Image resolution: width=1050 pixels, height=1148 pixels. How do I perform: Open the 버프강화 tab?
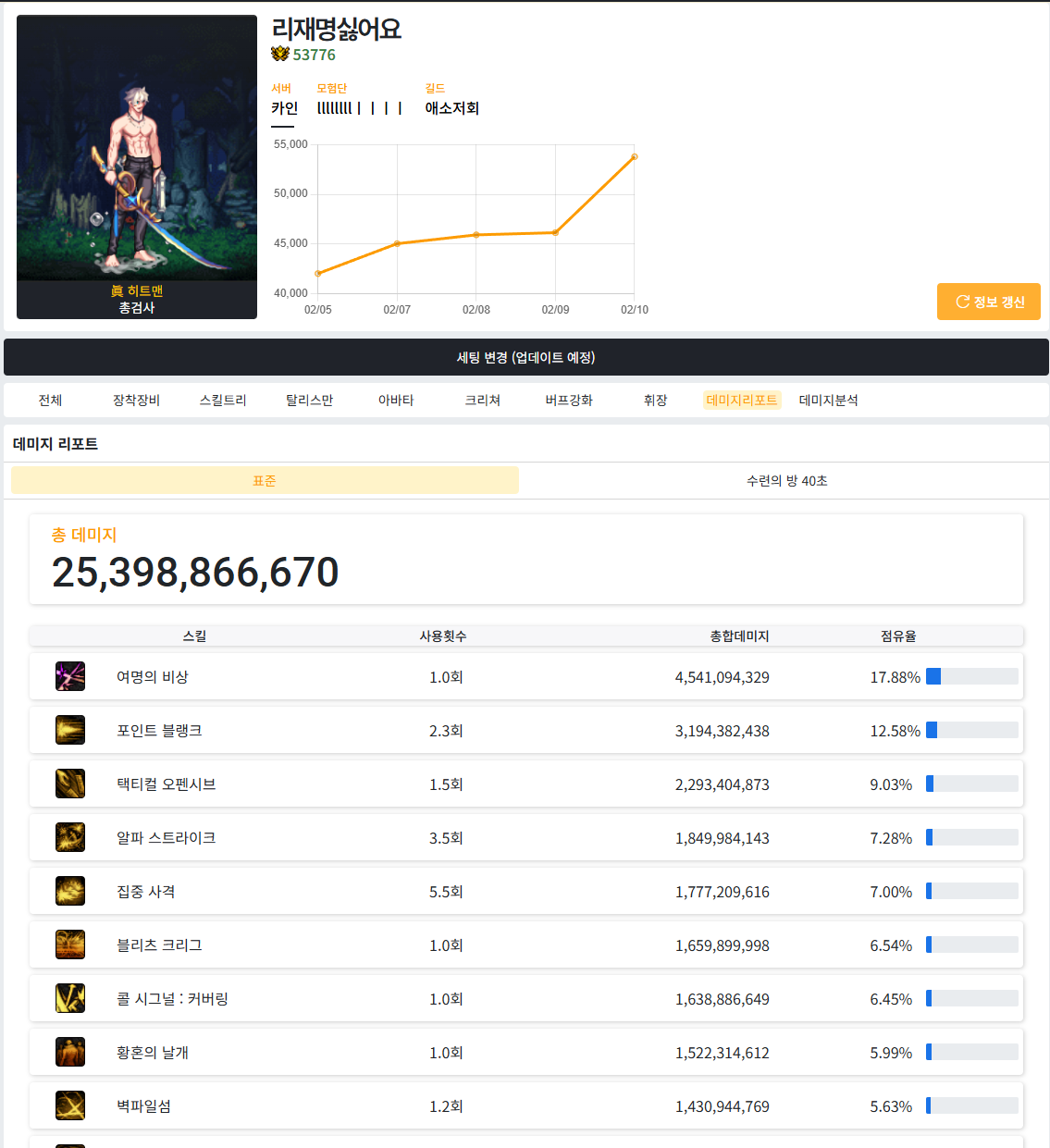coord(569,400)
